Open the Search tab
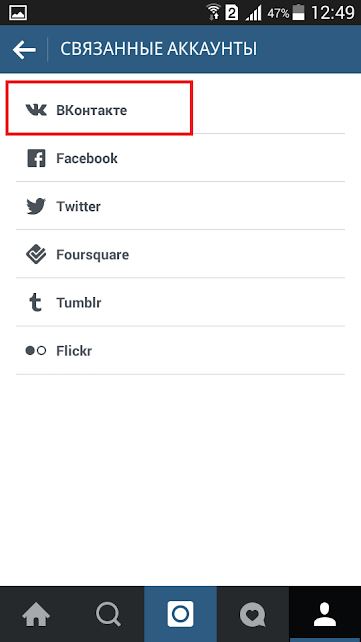361x642 pixels. click(x=108, y=614)
